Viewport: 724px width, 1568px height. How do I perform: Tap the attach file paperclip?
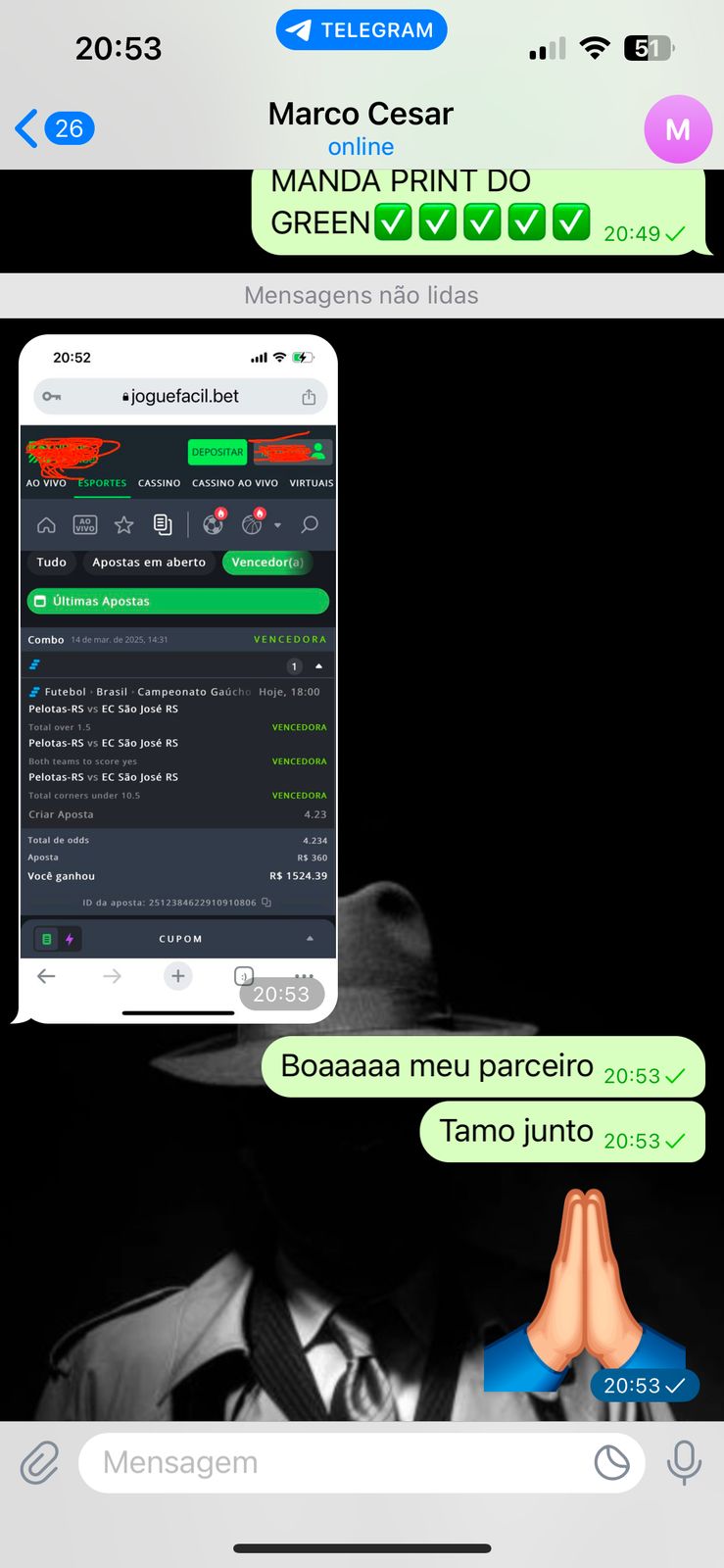pyautogui.click(x=40, y=1463)
